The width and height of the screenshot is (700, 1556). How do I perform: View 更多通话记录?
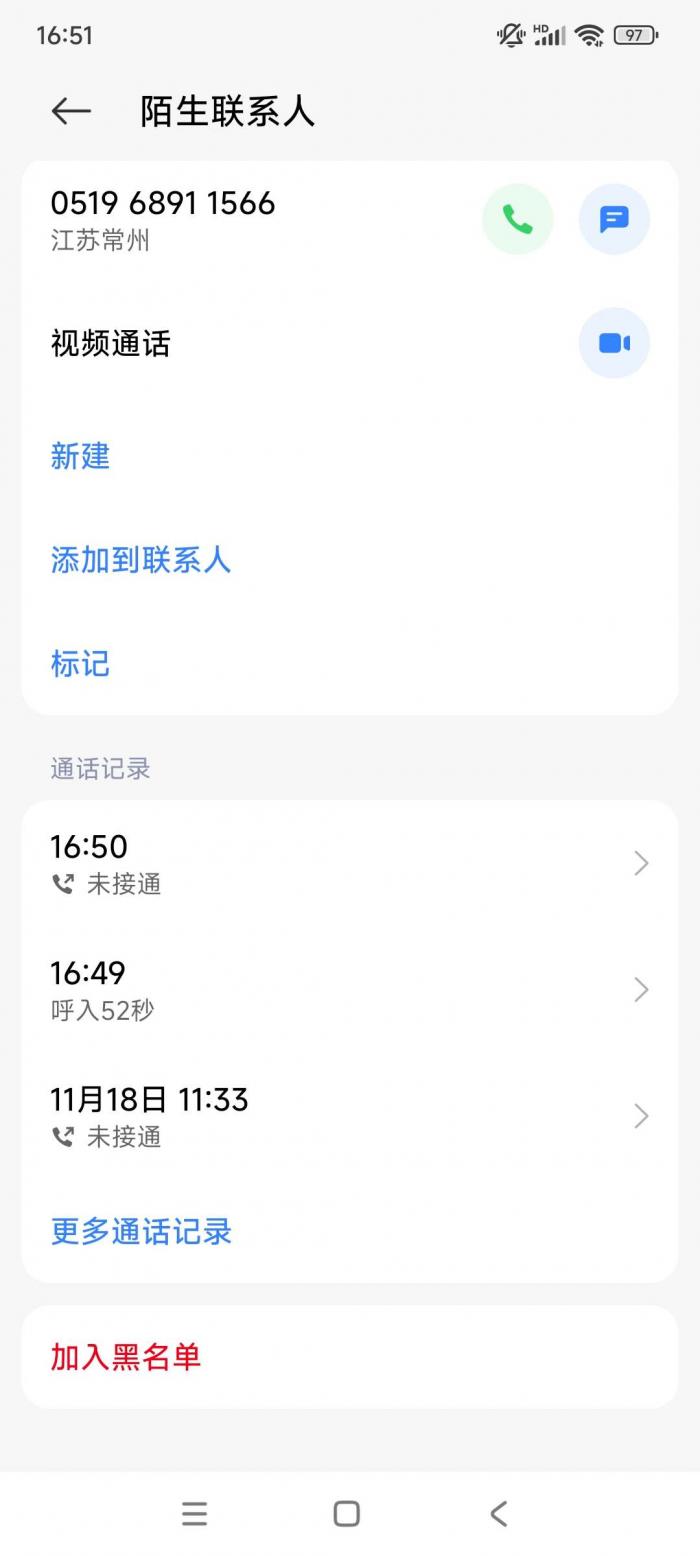point(141,1231)
